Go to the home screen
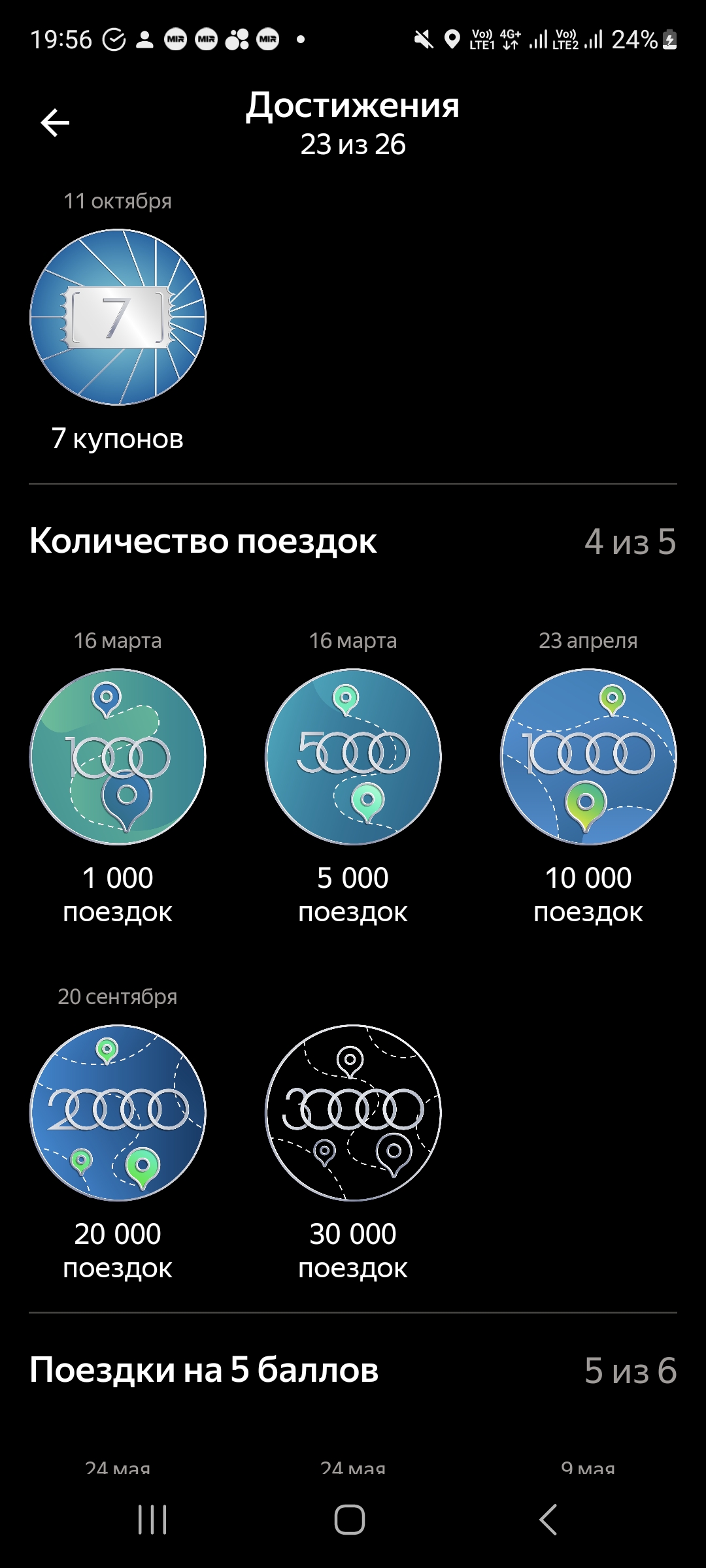This screenshot has width=706, height=1568. pyautogui.click(x=350, y=1520)
